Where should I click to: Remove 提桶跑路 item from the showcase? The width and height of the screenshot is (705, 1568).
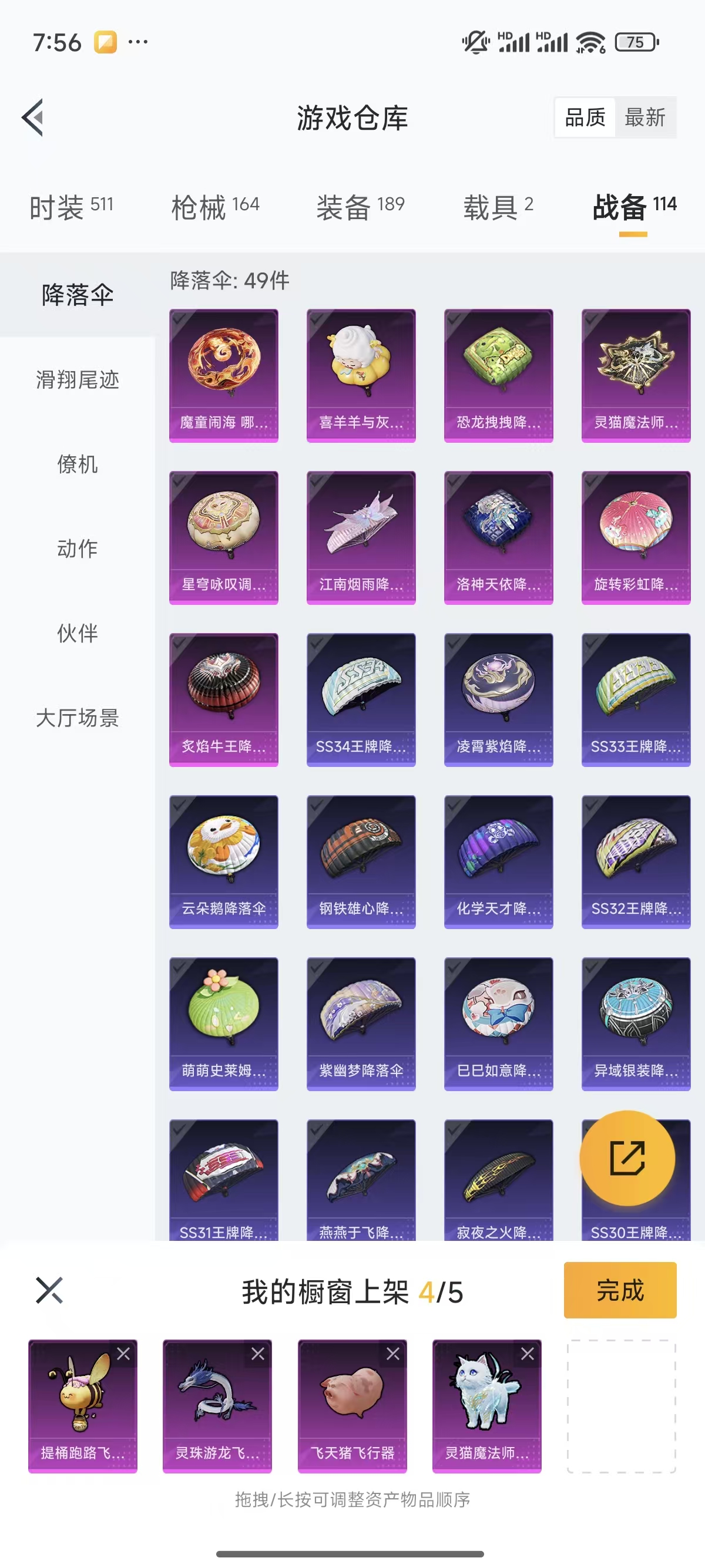(x=123, y=1354)
